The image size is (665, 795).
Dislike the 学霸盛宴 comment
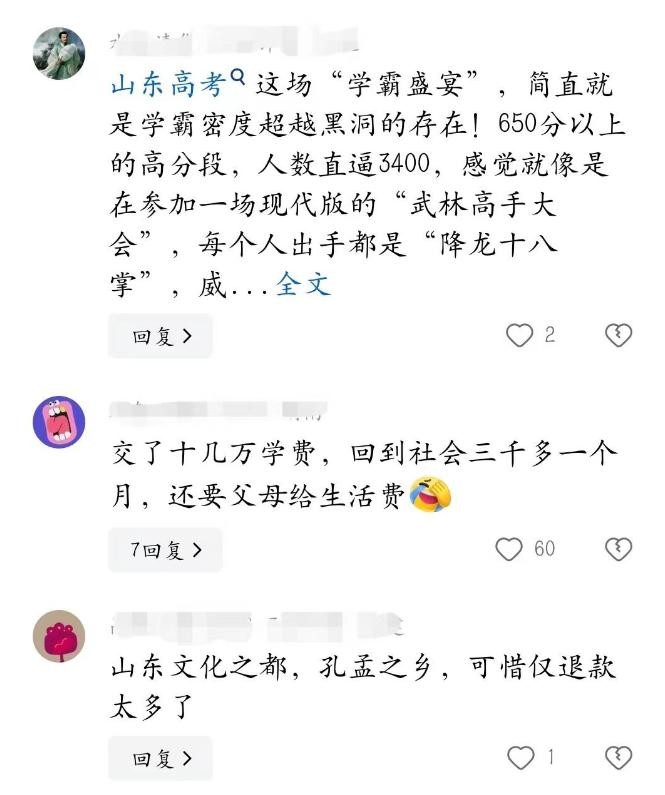[x=619, y=336]
